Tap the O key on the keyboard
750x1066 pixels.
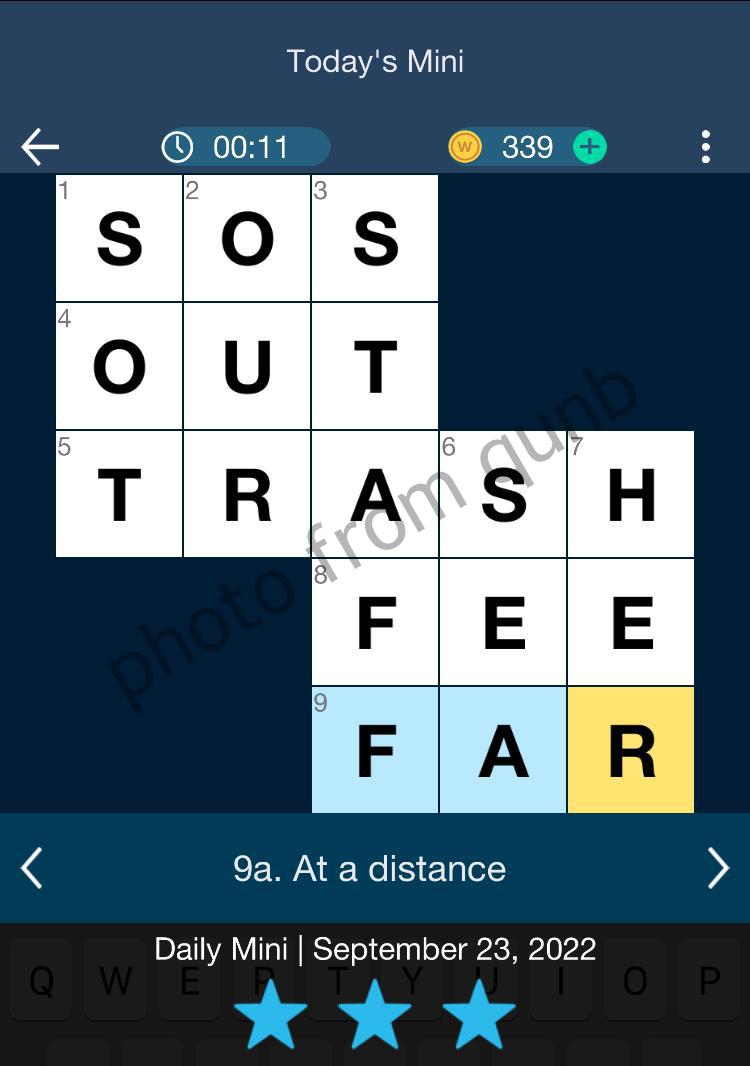(635, 980)
